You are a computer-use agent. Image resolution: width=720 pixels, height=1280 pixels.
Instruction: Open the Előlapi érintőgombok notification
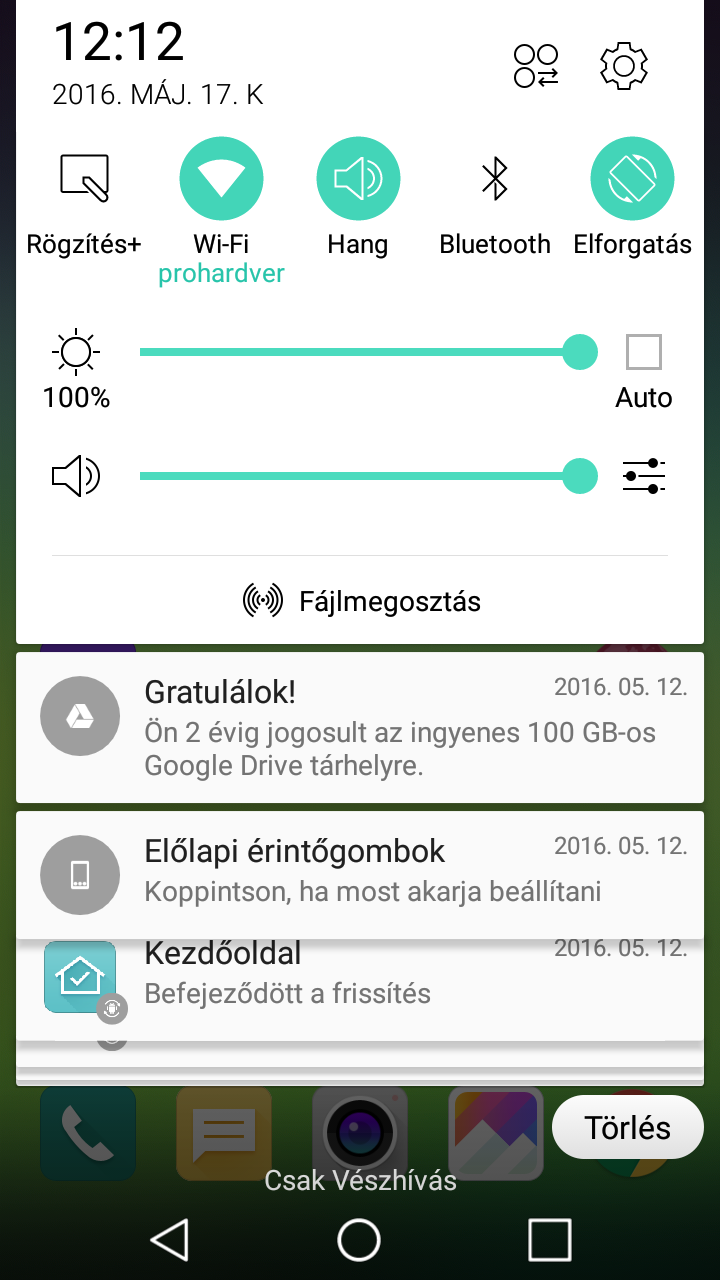point(360,875)
